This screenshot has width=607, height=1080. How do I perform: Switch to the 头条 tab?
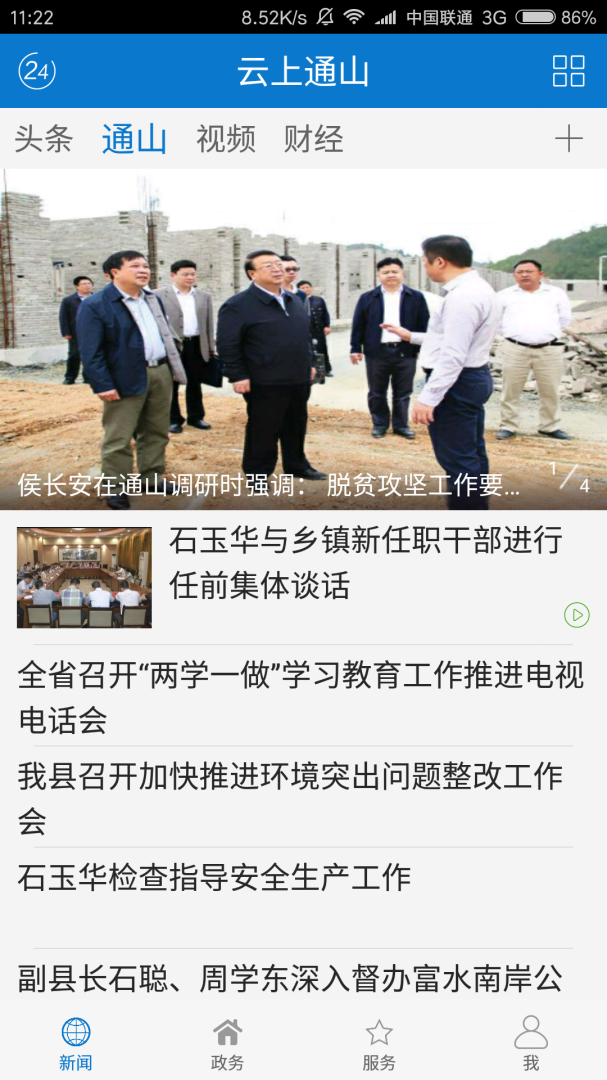(43, 139)
